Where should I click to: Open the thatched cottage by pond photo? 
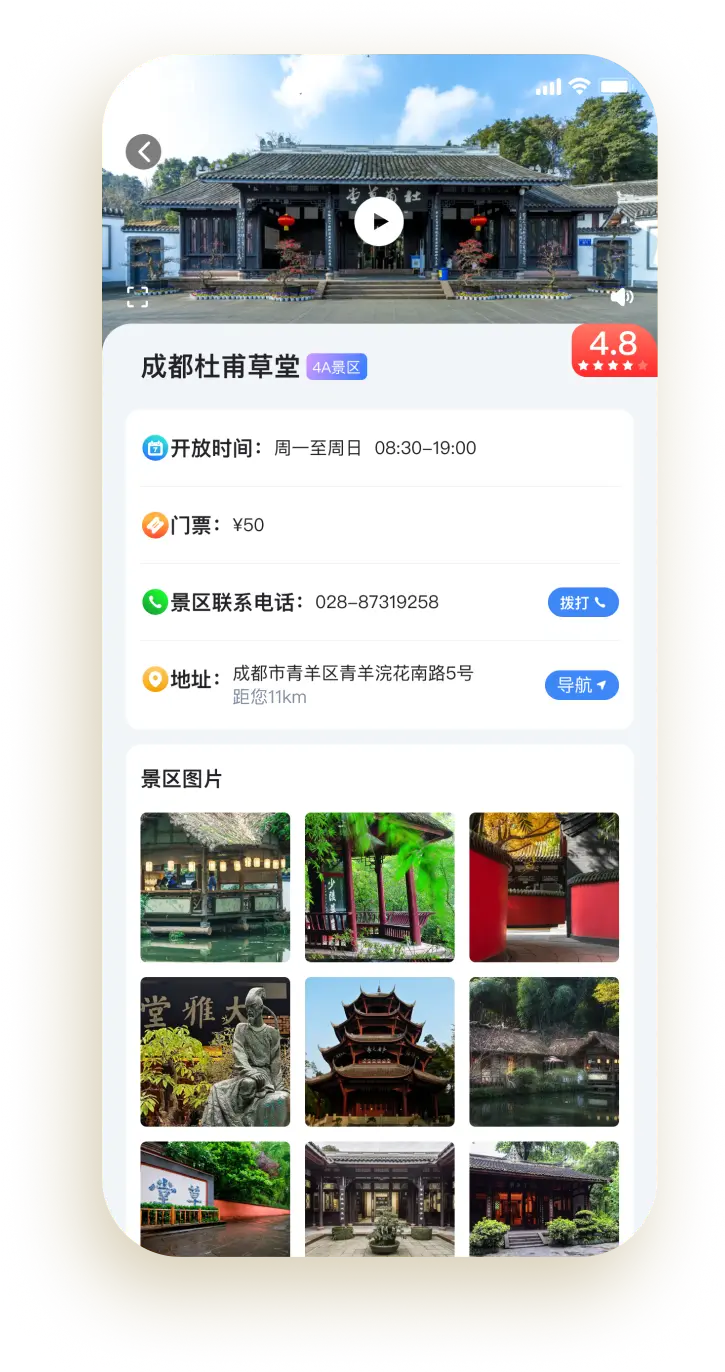tap(544, 1051)
